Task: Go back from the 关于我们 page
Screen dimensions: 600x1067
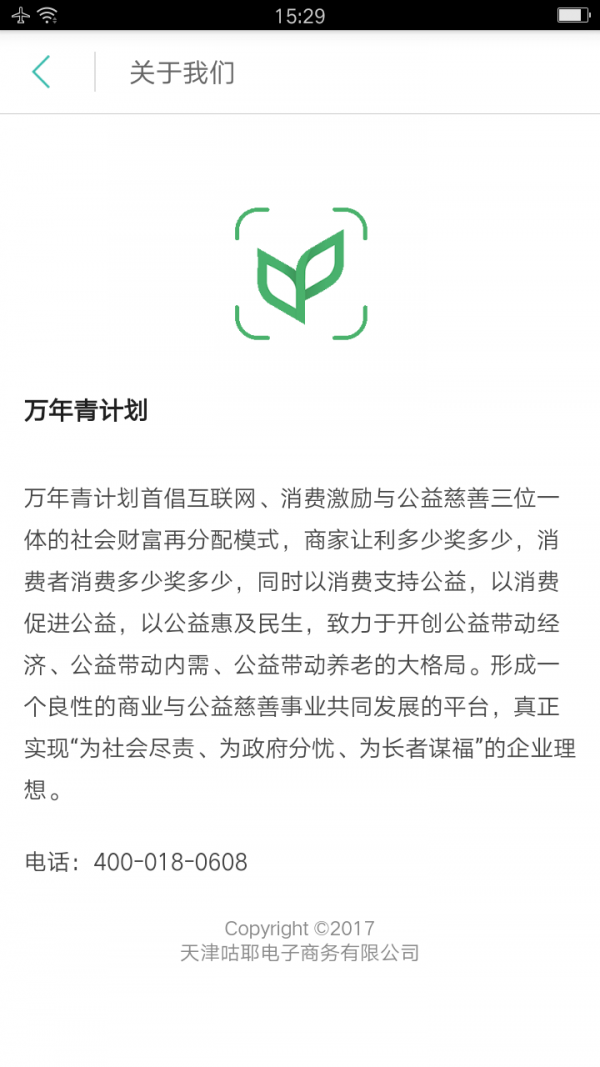Action: [x=41, y=72]
